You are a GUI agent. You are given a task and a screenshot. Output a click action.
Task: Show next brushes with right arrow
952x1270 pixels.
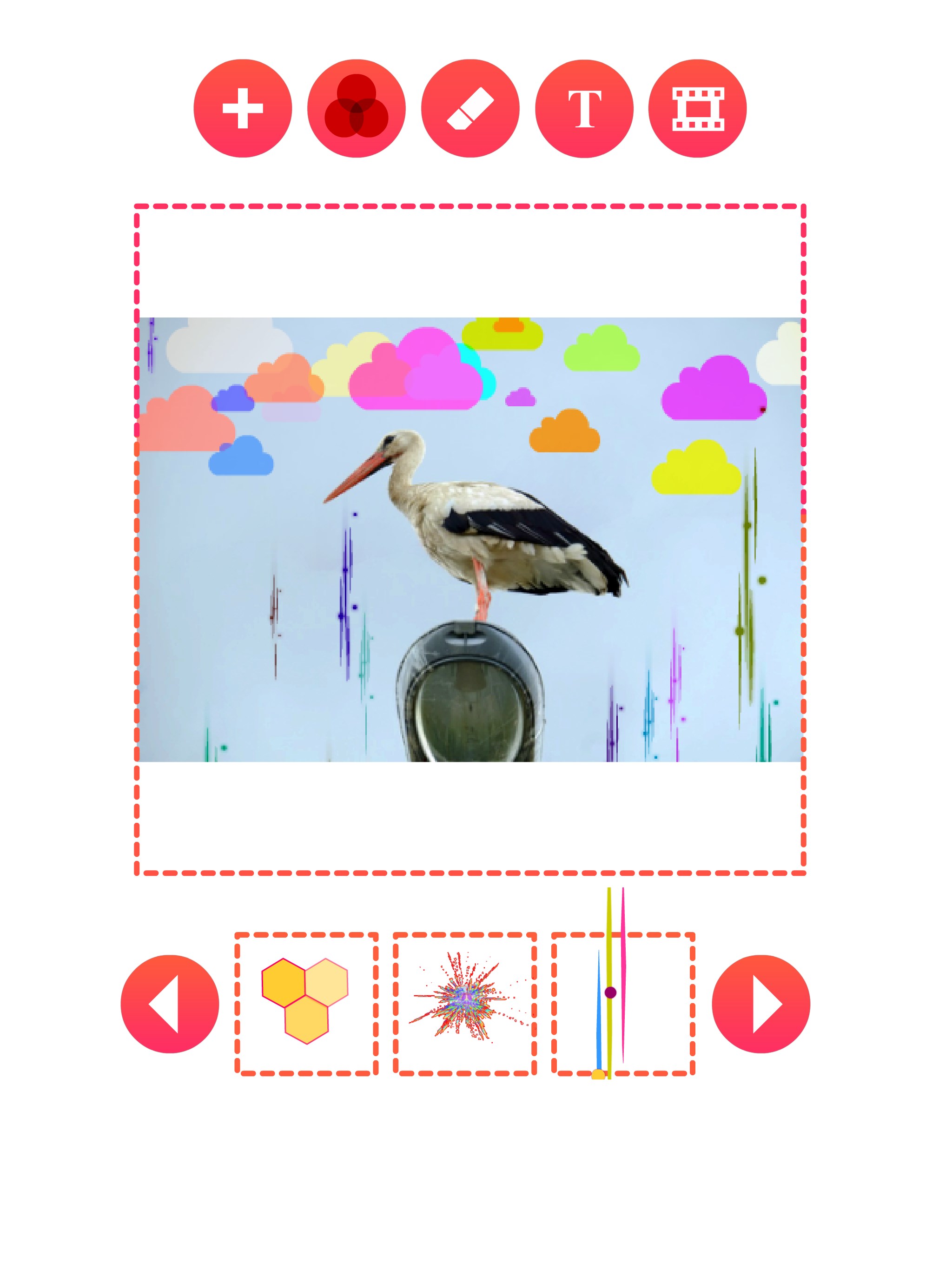click(760, 1004)
